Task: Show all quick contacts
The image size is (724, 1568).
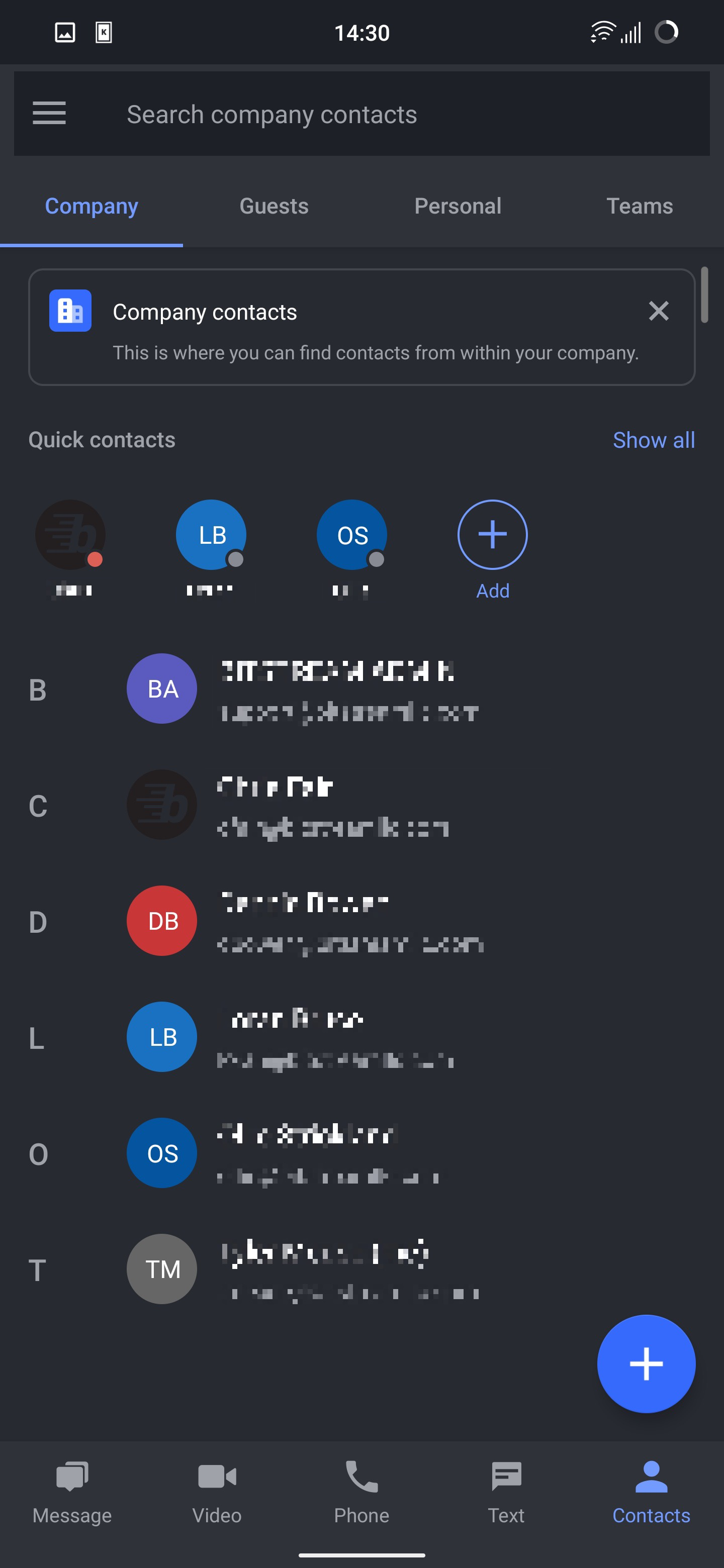Action: 654,440
